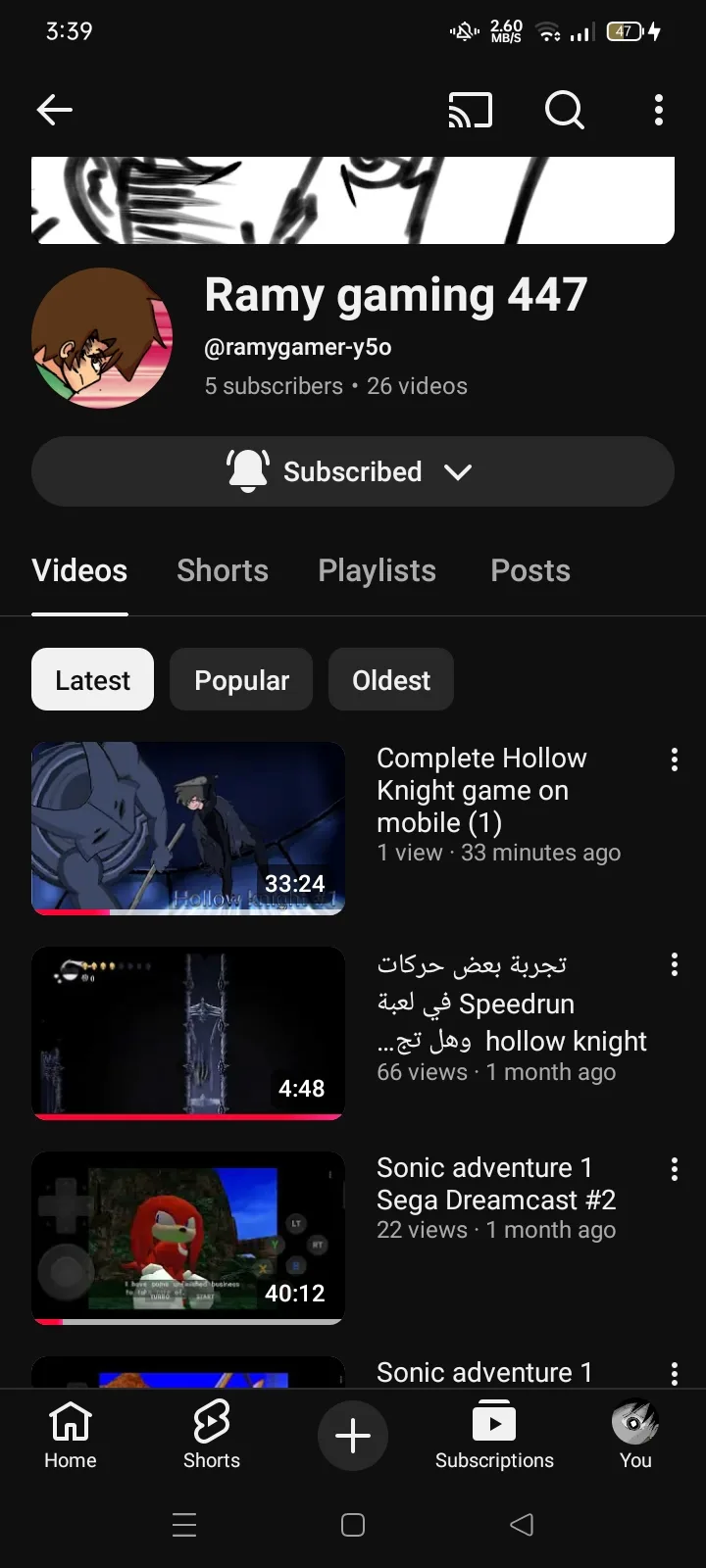Open the Subscriptions tab
The width and height of the screenshot is (706, 1568).
[x=494, y=1435]
